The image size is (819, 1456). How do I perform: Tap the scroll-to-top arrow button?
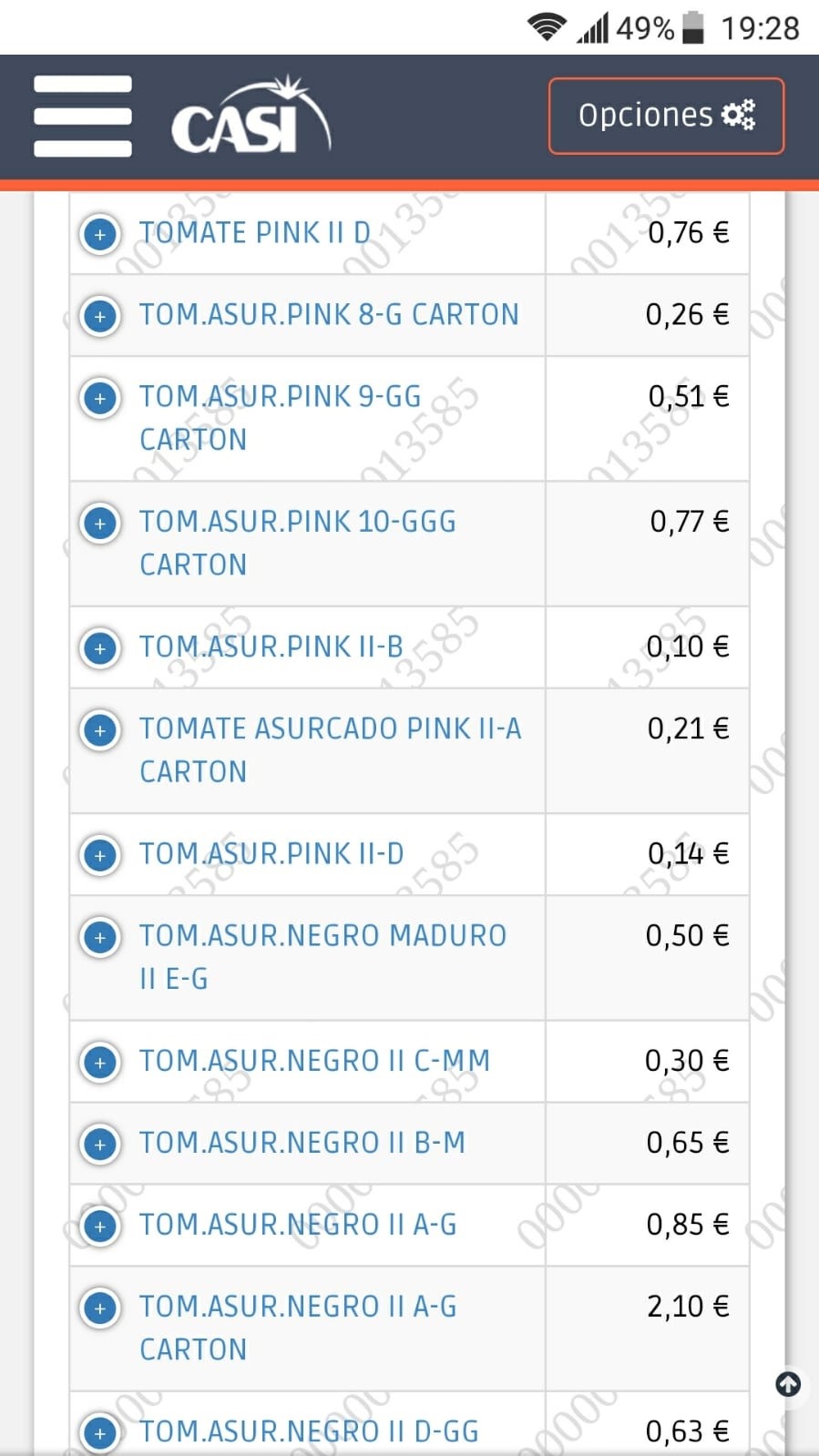click(788, 1385)
